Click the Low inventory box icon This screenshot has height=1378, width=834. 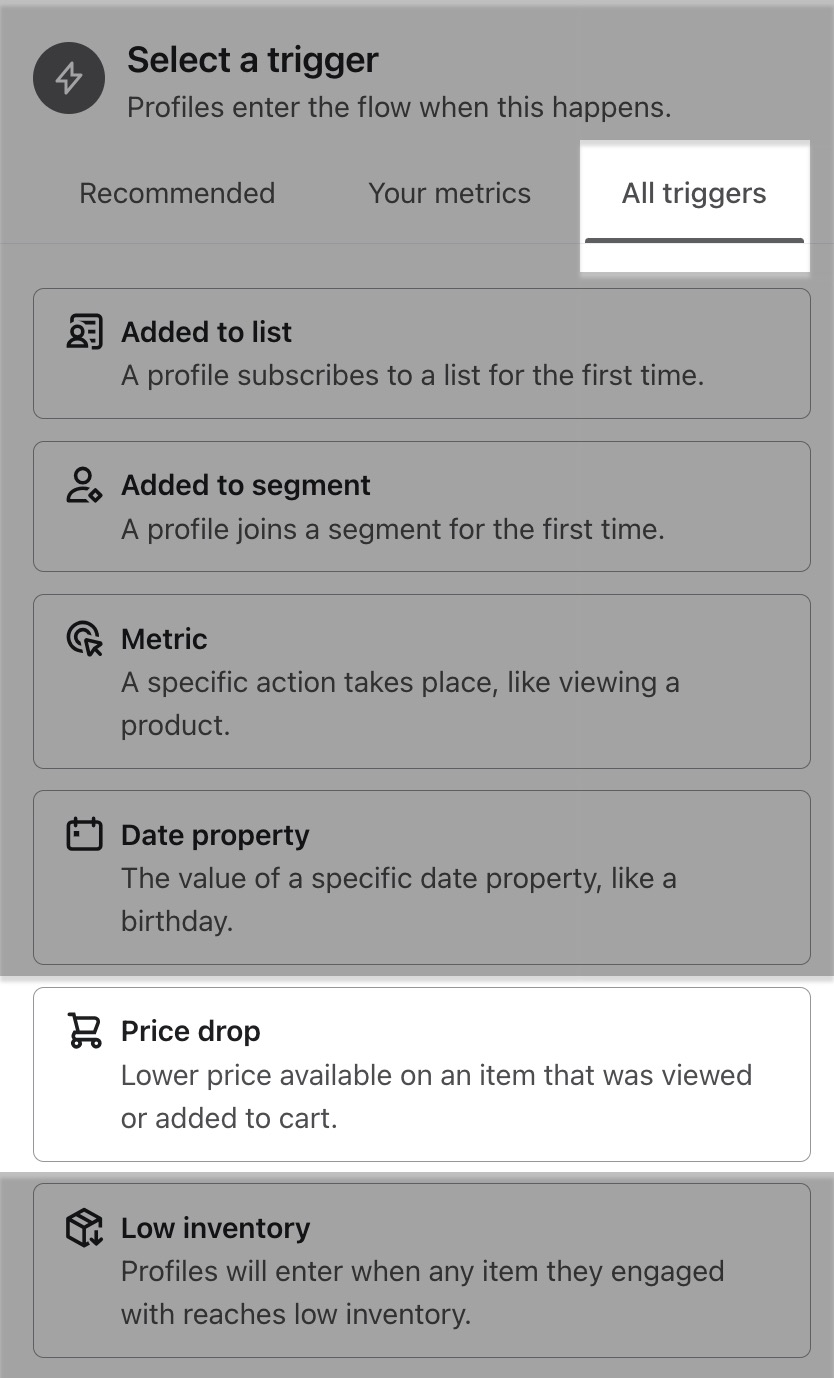tap(85, 1226)
